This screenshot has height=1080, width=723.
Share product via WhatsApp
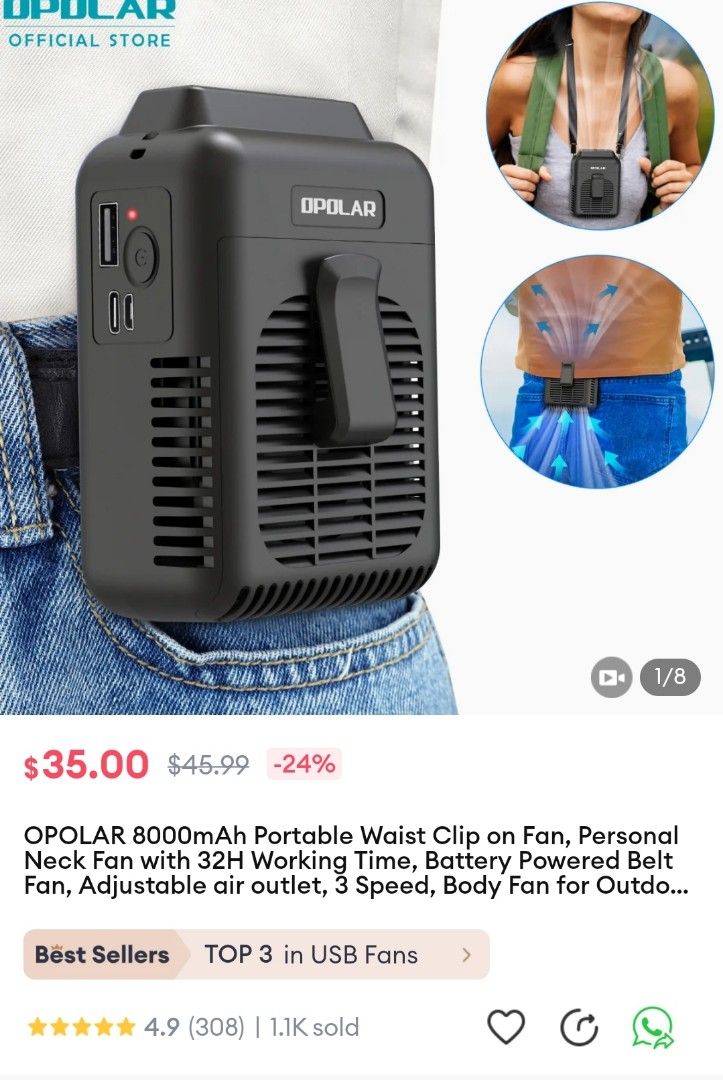652,1027
